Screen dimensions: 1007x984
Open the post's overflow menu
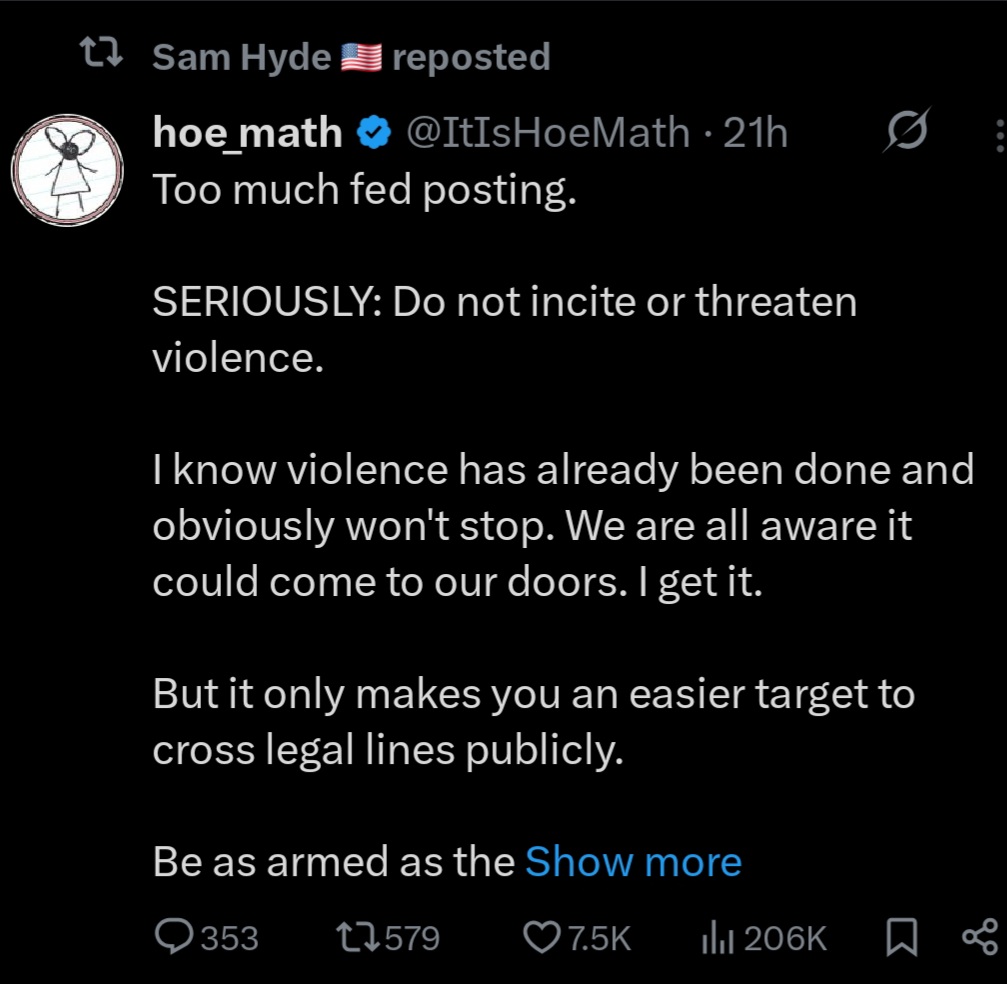pos(999,131)
